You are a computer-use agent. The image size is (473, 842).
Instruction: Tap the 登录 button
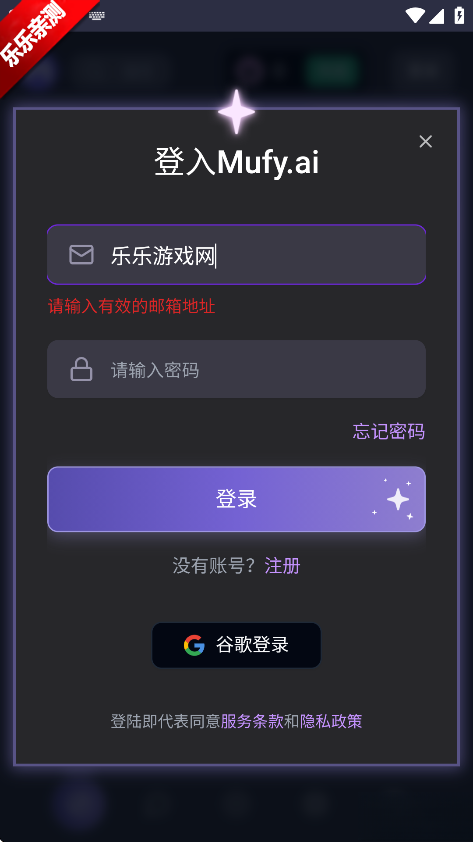(x=236, y=499)
